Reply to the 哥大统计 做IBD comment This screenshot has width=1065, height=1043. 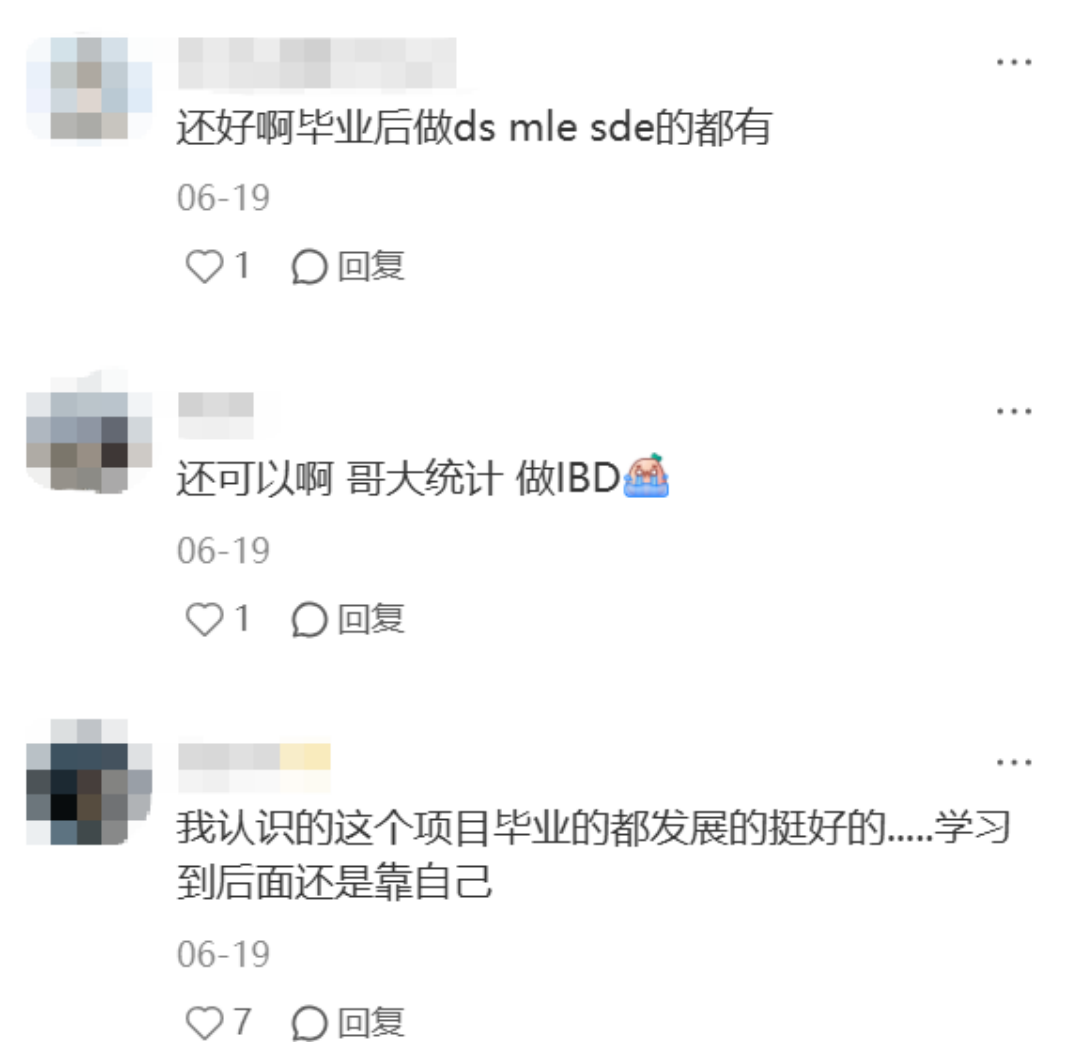(349, 620)
